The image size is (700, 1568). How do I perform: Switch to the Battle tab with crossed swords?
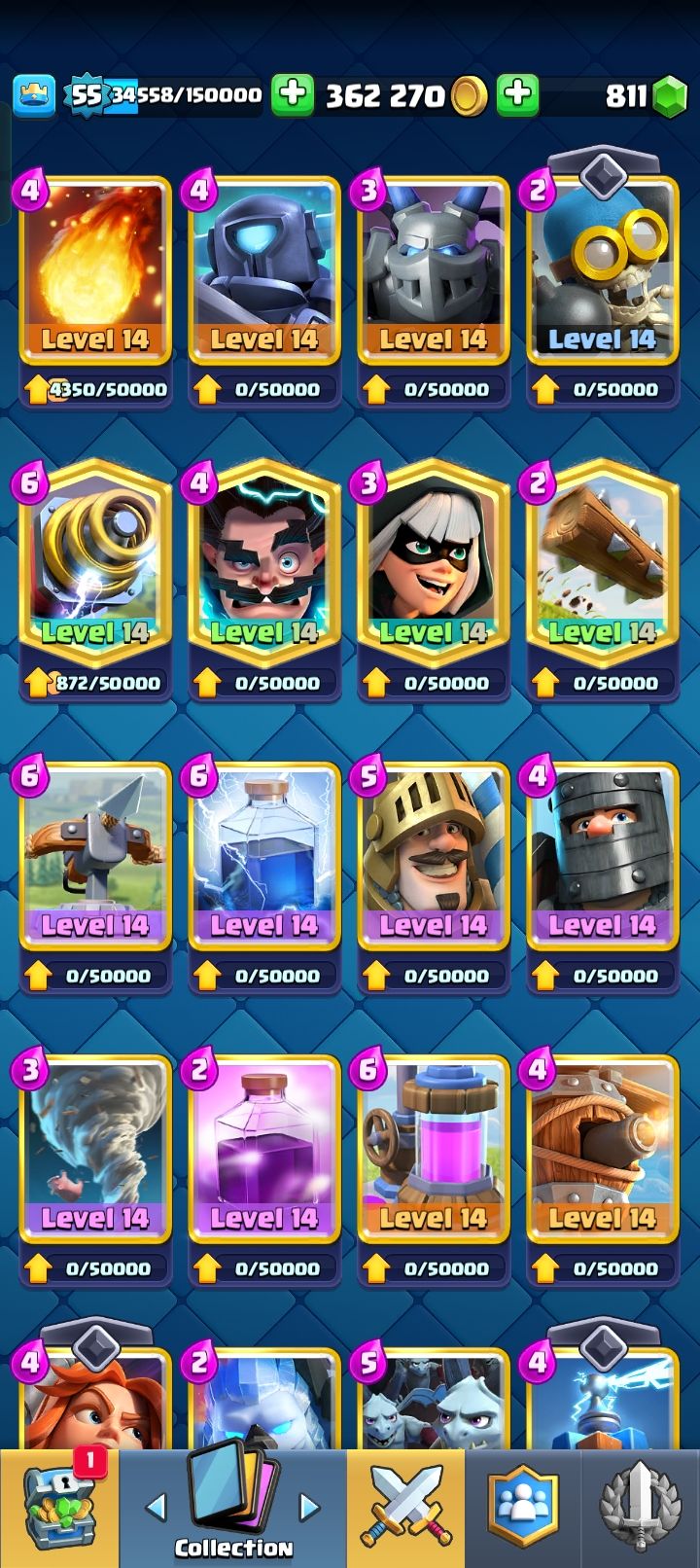pyautogui.click(x=405, y=1510)
